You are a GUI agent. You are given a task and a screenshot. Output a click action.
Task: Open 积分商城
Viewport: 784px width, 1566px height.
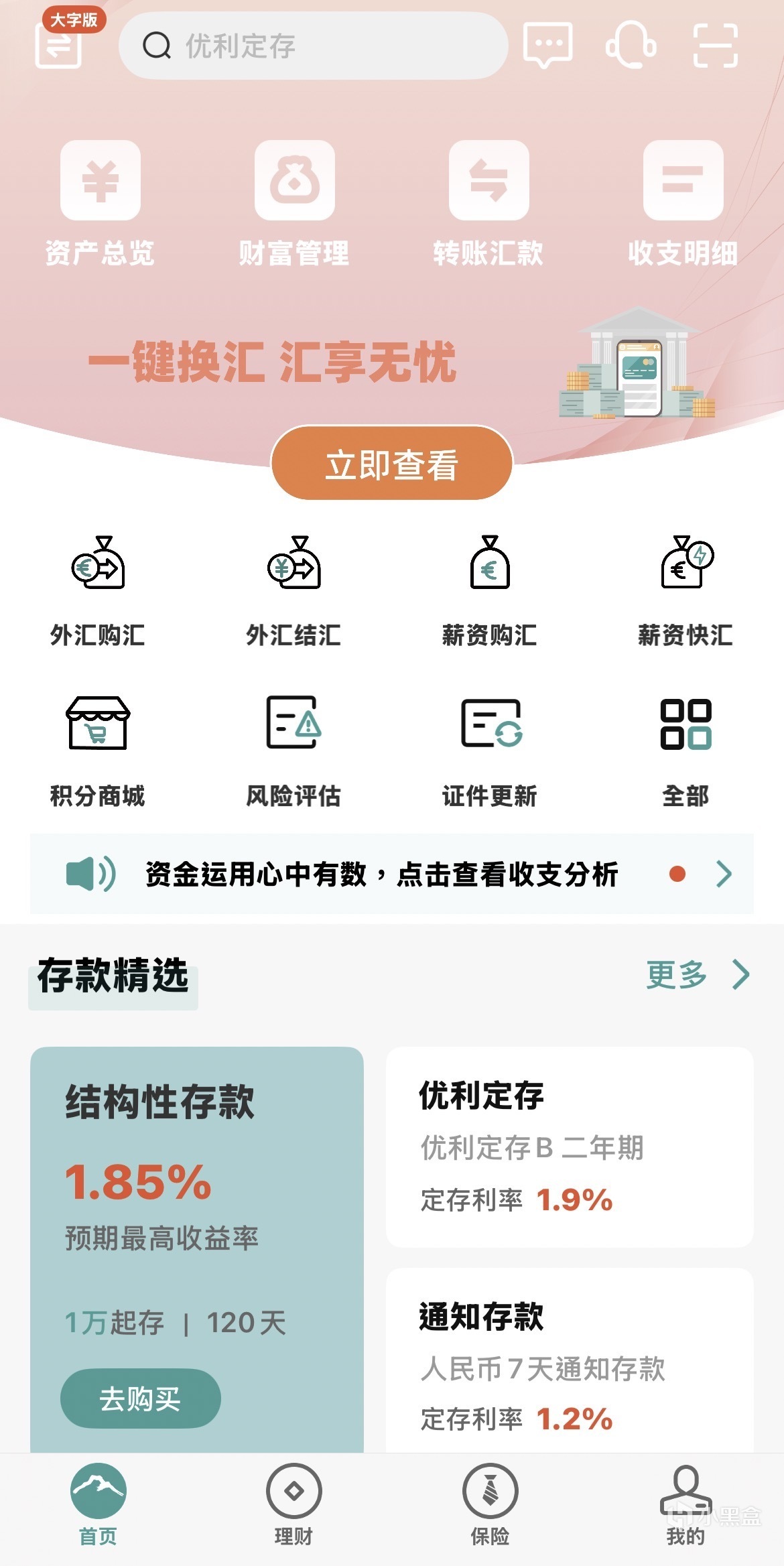[98, 751]
